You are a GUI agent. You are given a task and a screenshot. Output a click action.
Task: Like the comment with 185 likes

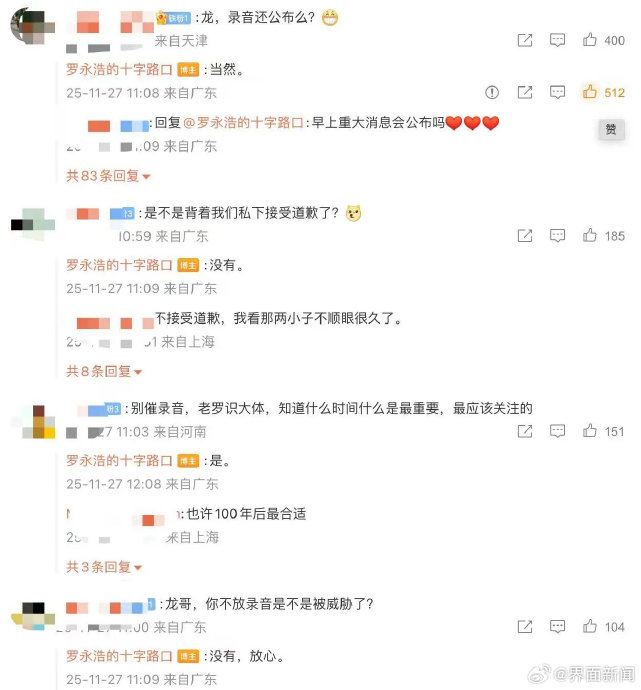click(x=589, y=235)
